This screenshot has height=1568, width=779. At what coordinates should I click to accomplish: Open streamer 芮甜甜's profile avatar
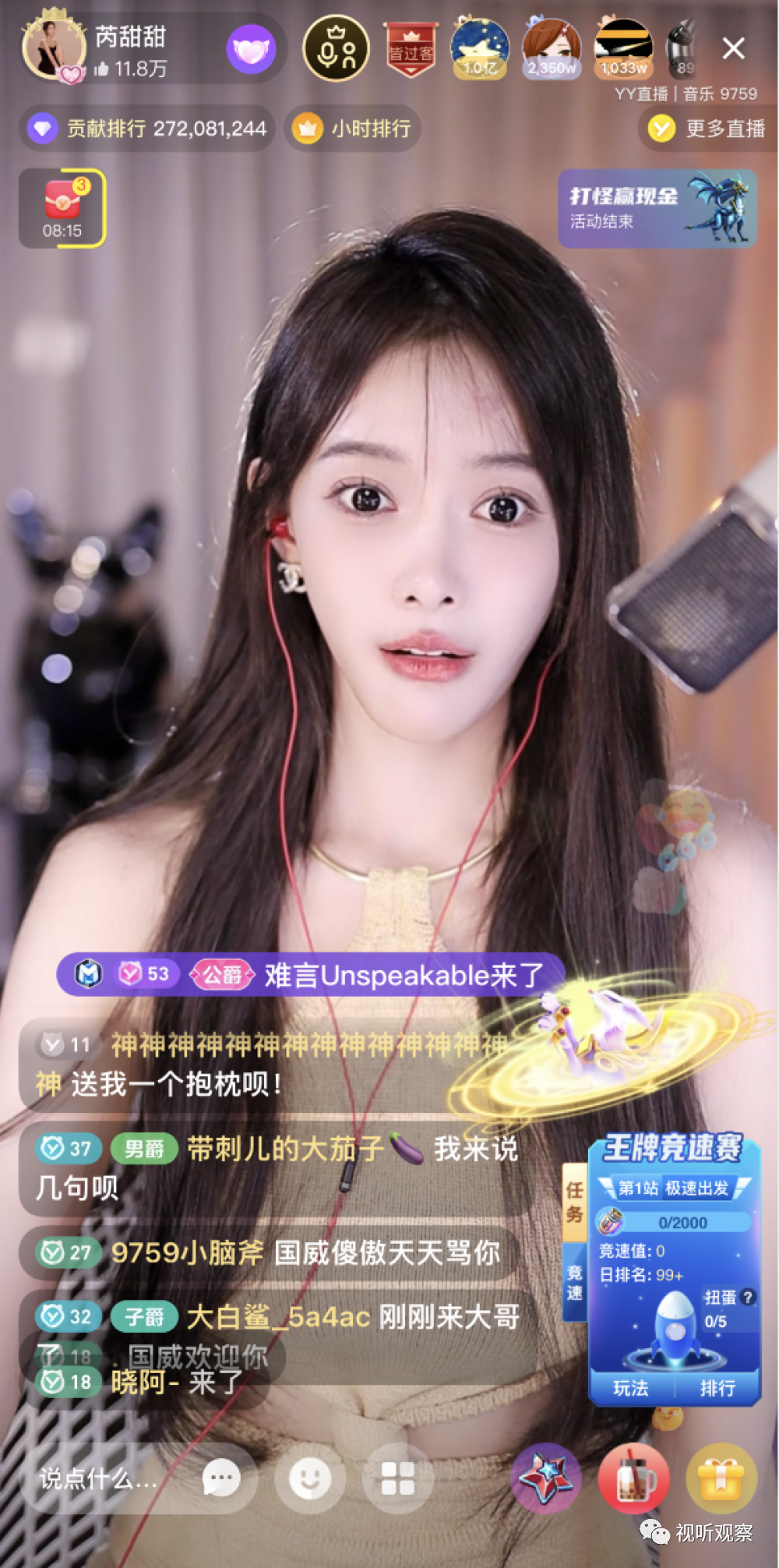tap(53, 48)
